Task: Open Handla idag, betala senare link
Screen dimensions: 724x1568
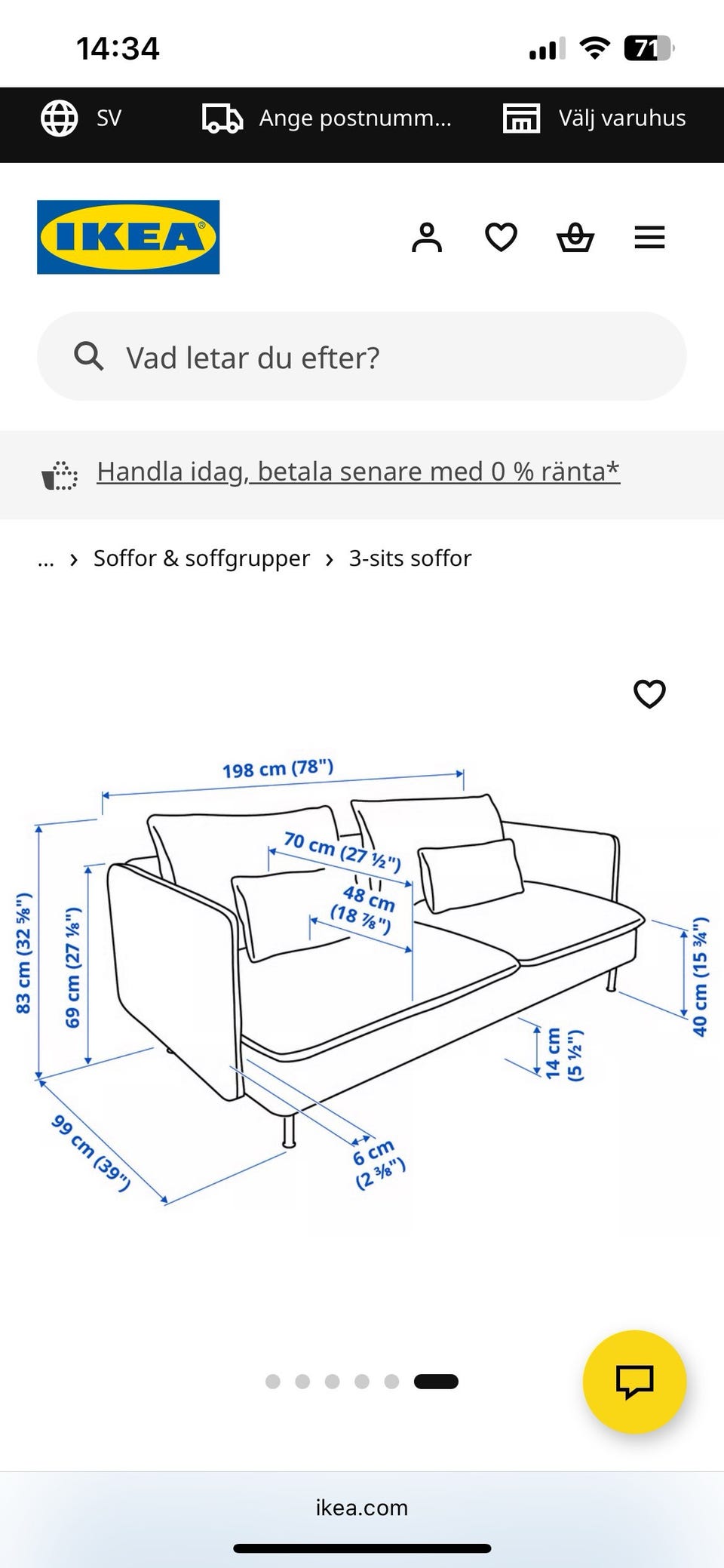Action: pos(357,471)
